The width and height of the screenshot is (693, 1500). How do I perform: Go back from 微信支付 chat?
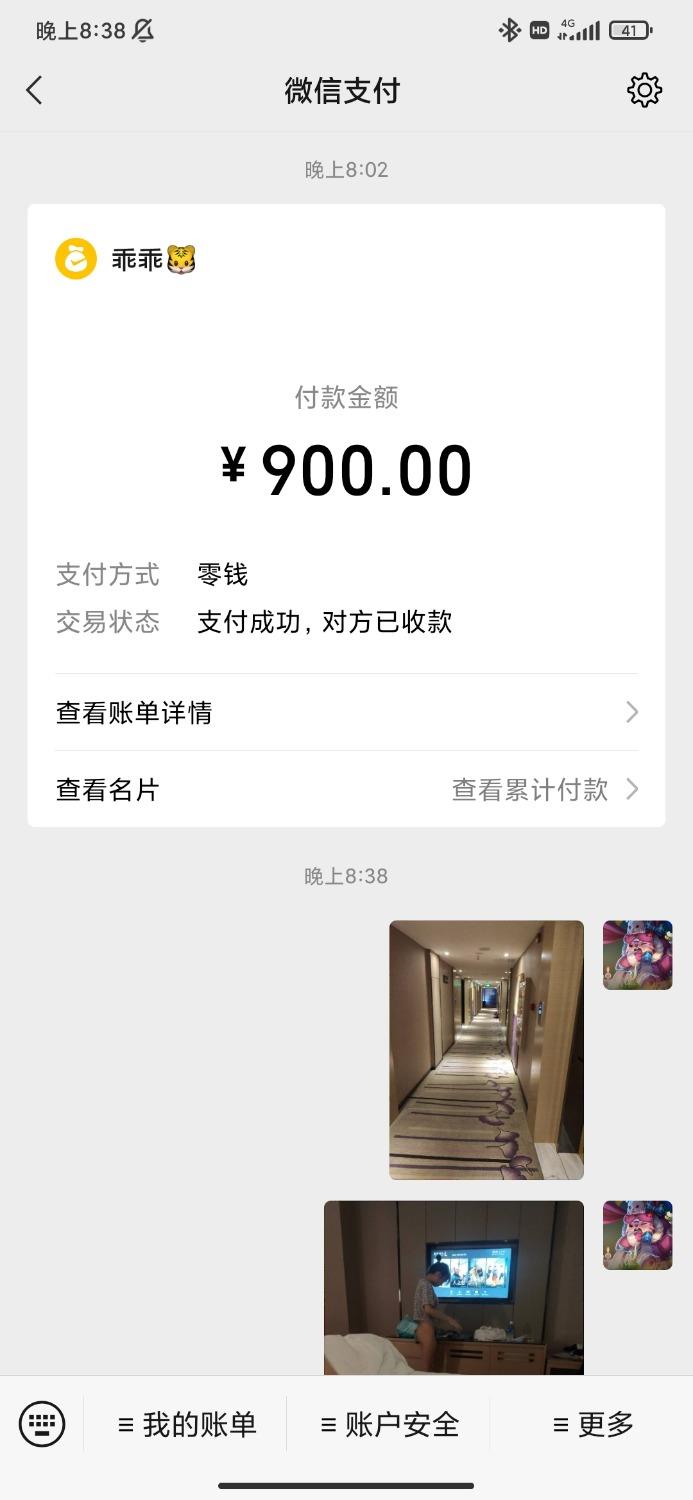coord(34,91)
